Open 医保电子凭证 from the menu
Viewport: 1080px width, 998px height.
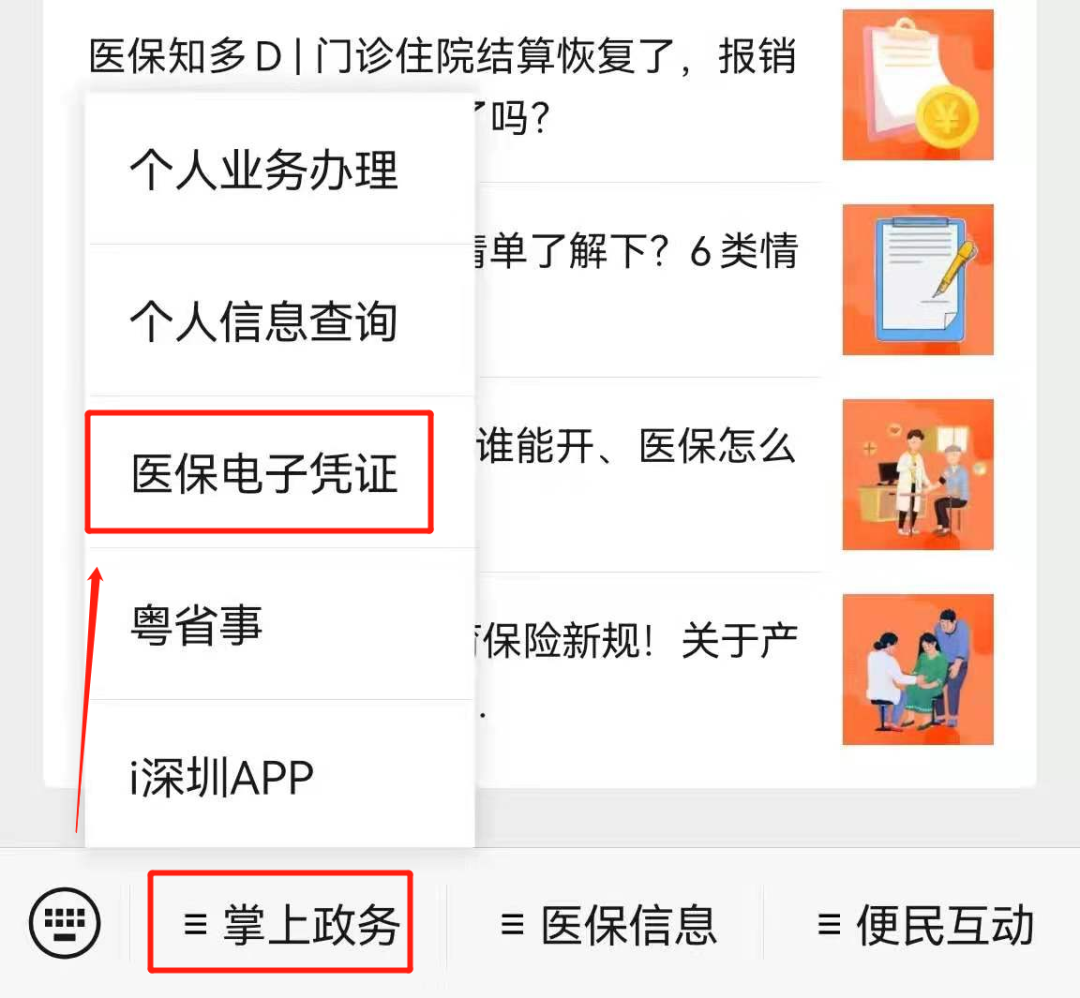pyautogui.click(x=280, y=472)
